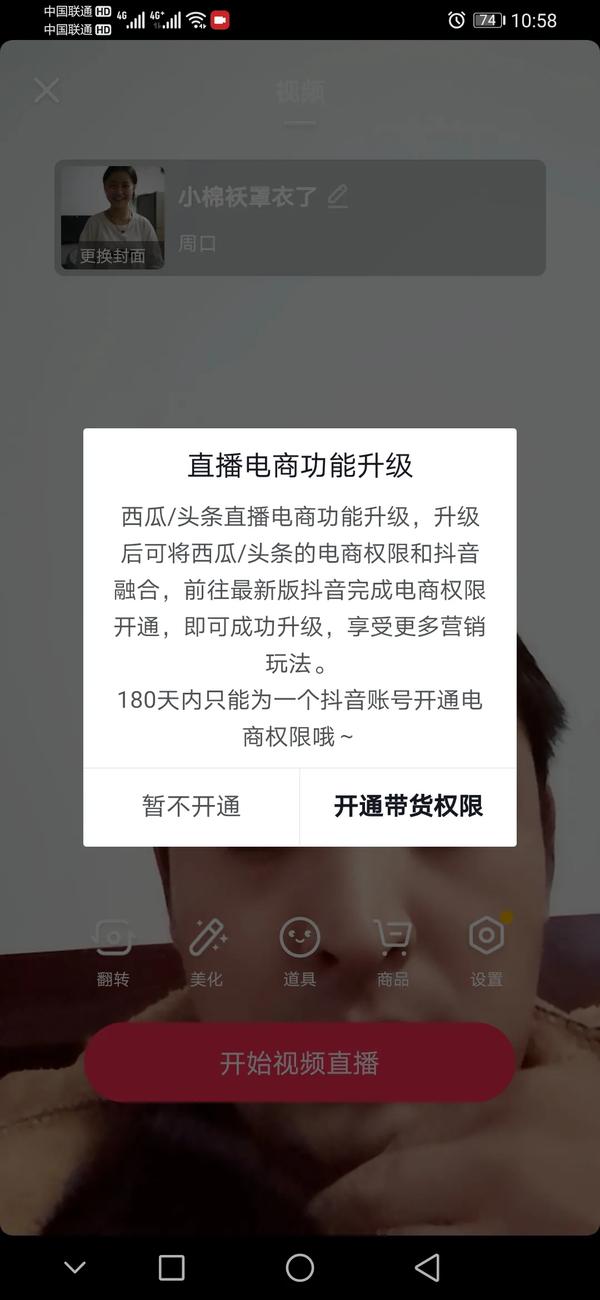This screenshot has height=1300, width=600.
Task: Open 美化 beauty options
Action: 207,952
